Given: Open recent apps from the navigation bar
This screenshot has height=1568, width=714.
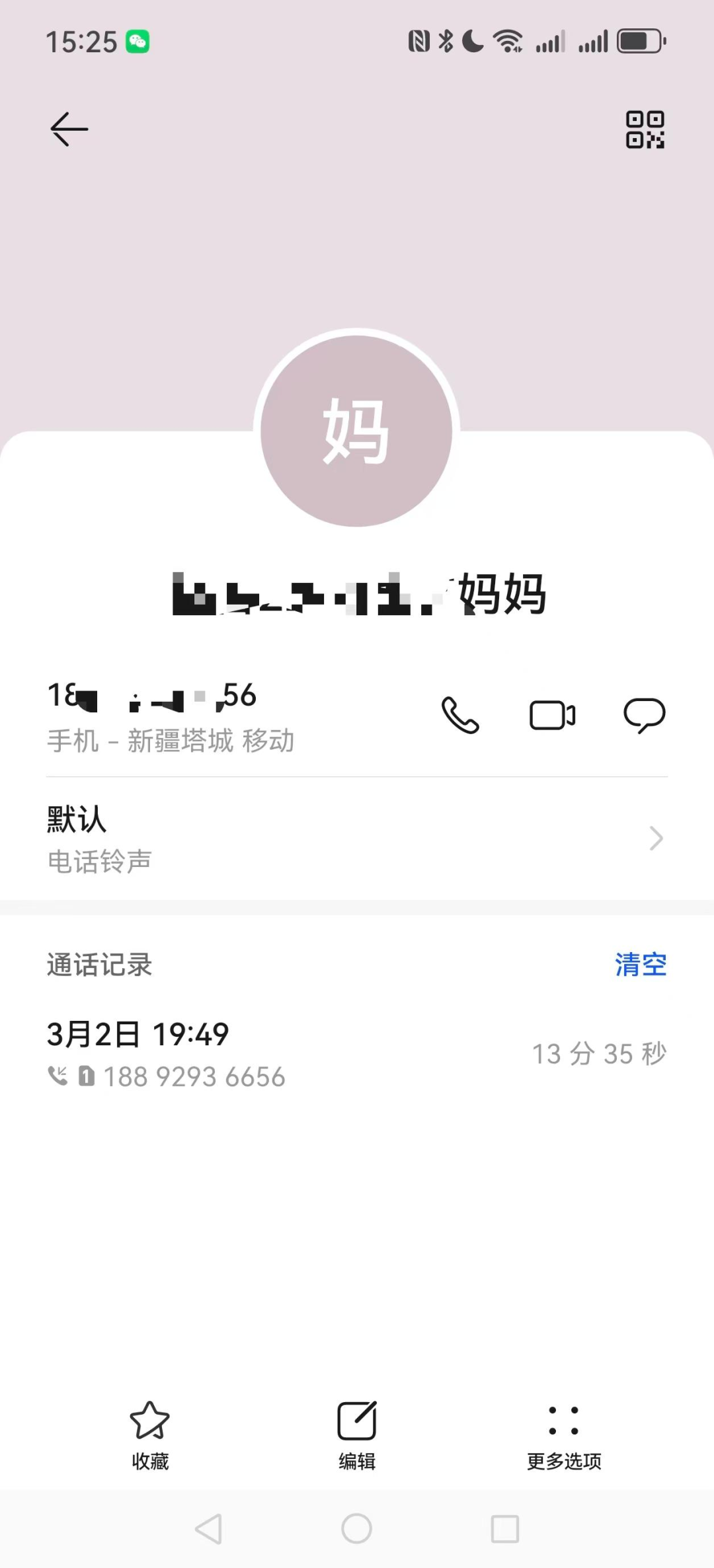Looking at the screenshot, I should [x=505, y=1528].
